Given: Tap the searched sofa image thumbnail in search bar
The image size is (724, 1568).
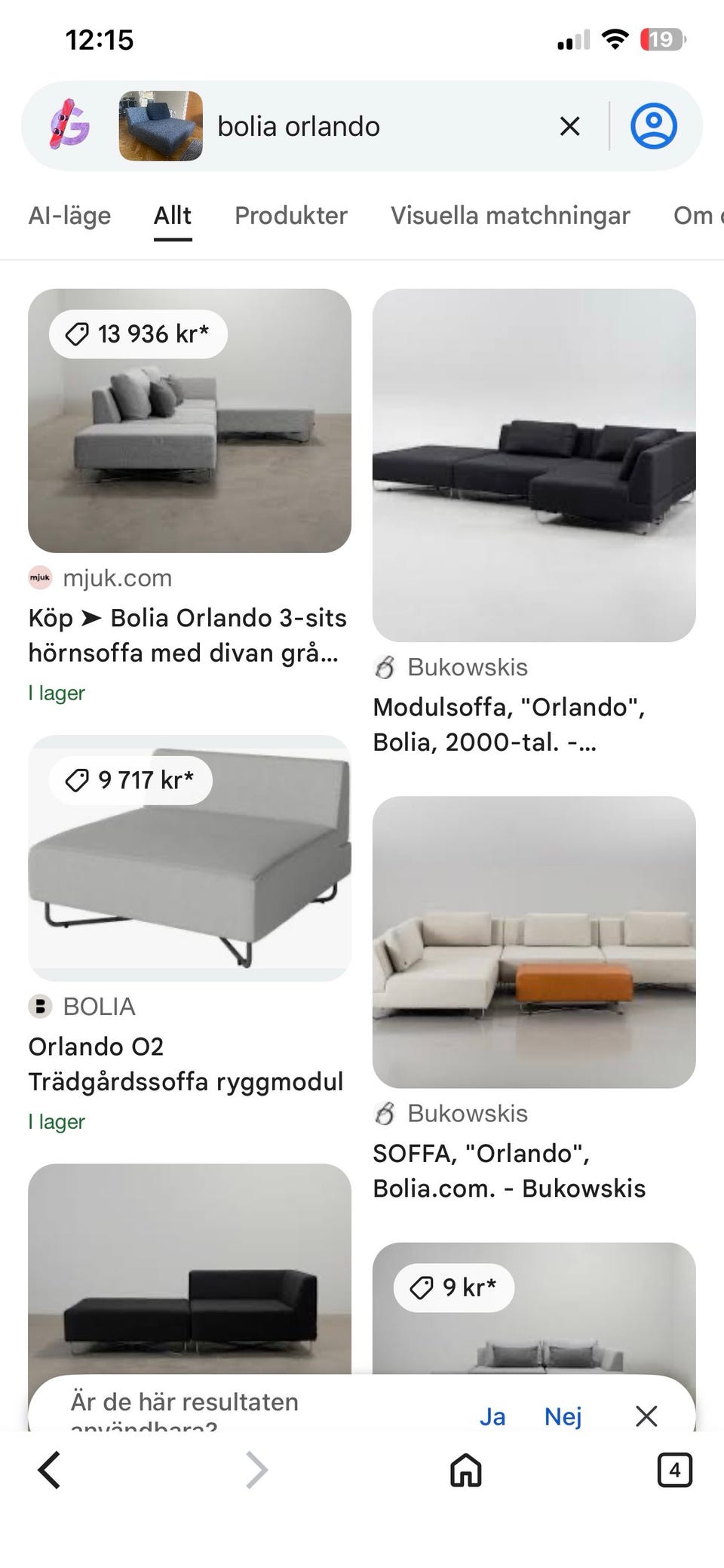Looking at the screenshot, I should point(161,126).
